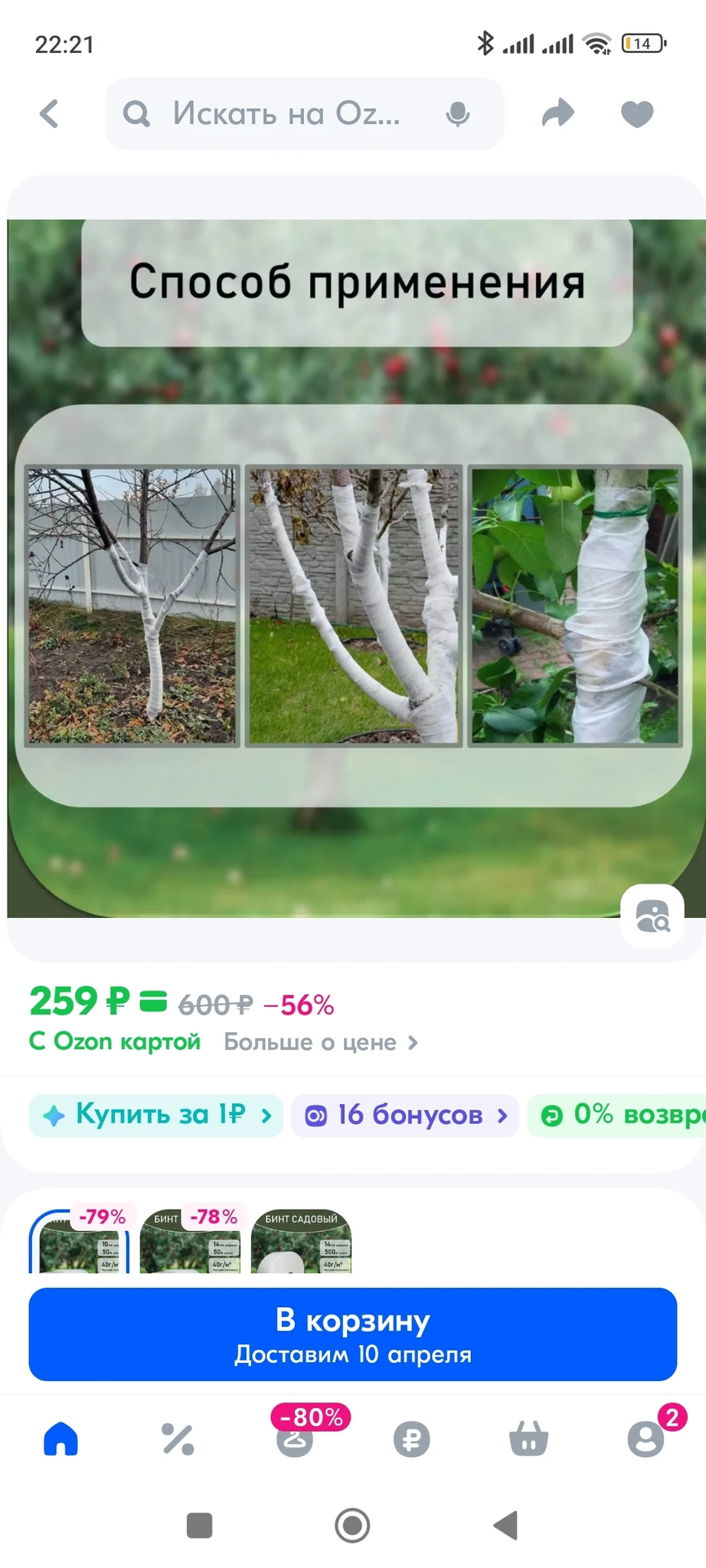Find similar items by photo
This screenshot has height=1568, width=706.
652,916
